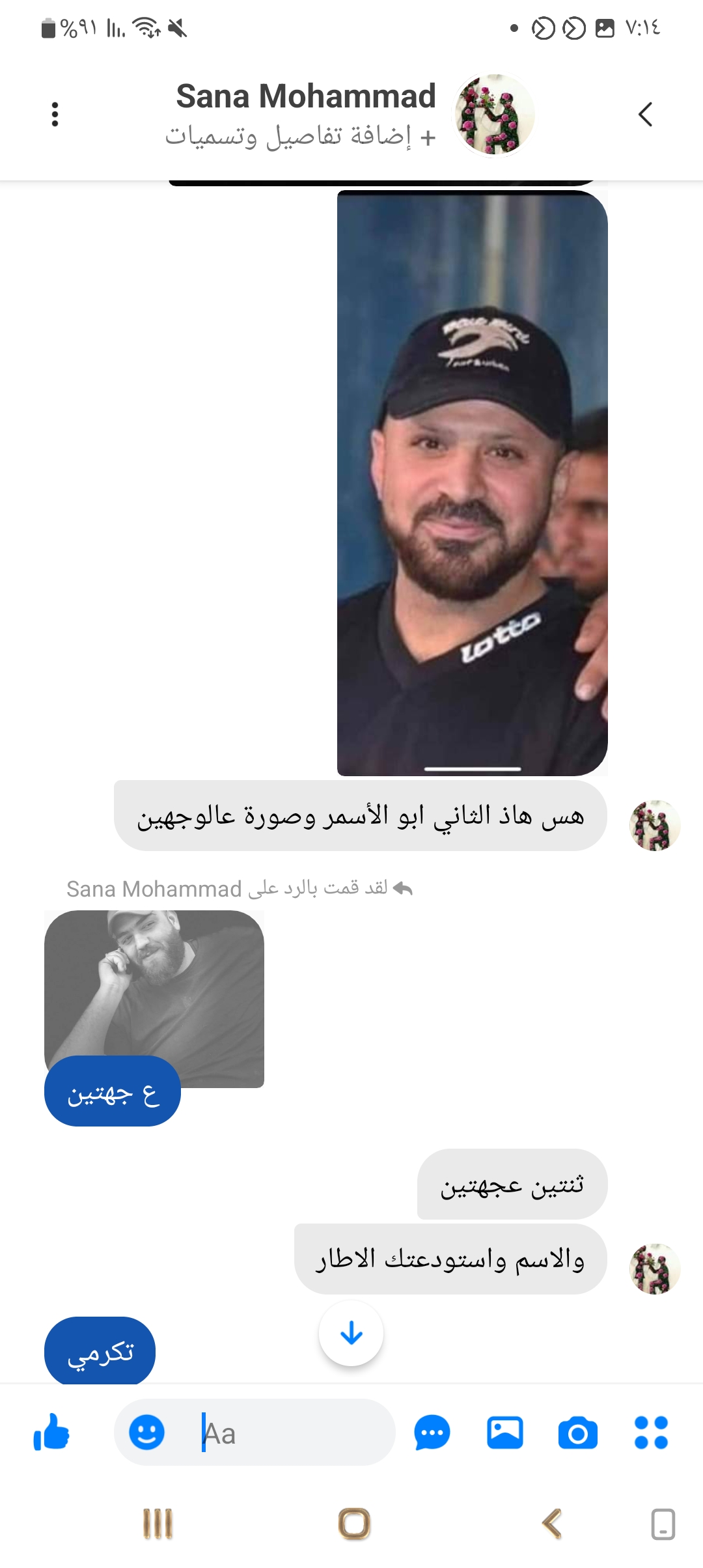The image size is (703, 1568).
Task: Go back using the header arrow
Action: (644, 115)
